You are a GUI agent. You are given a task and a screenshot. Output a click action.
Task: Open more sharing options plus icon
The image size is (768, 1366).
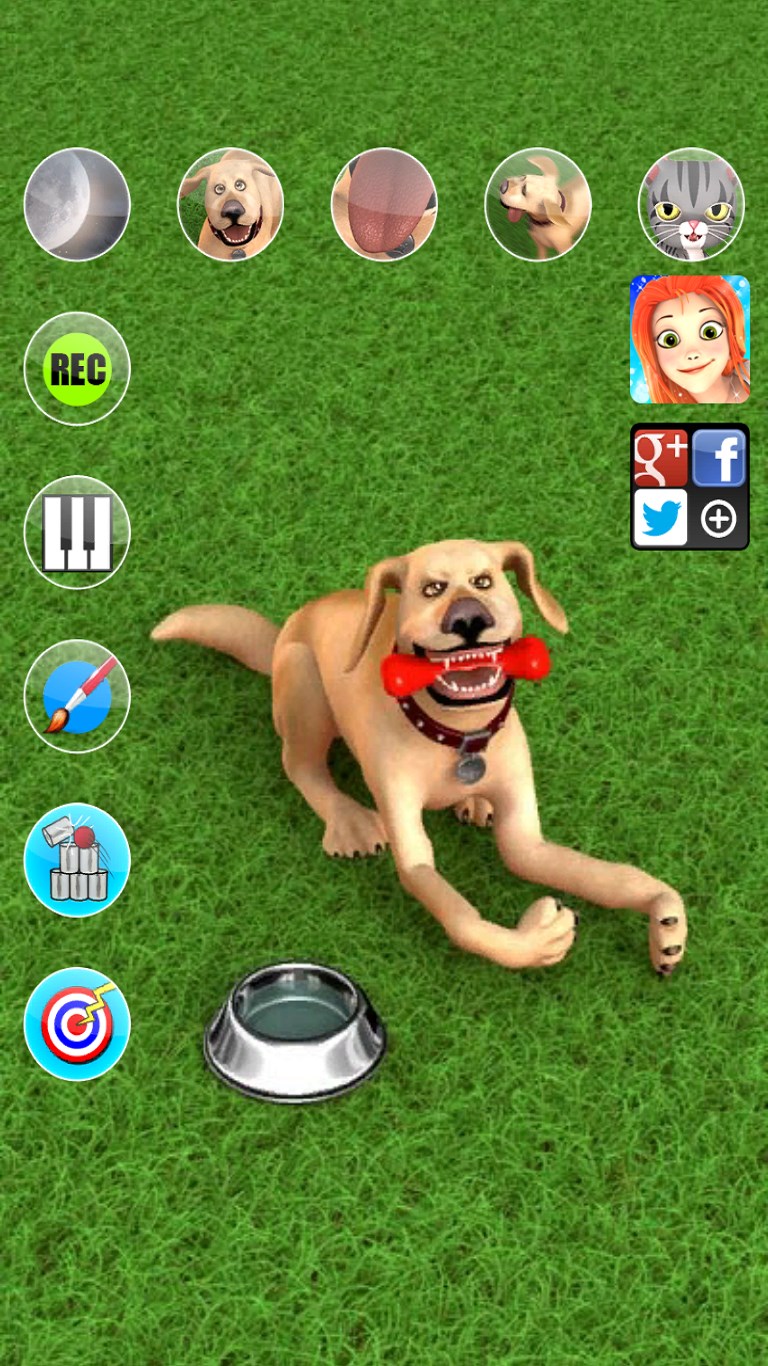tap(719, 518)
